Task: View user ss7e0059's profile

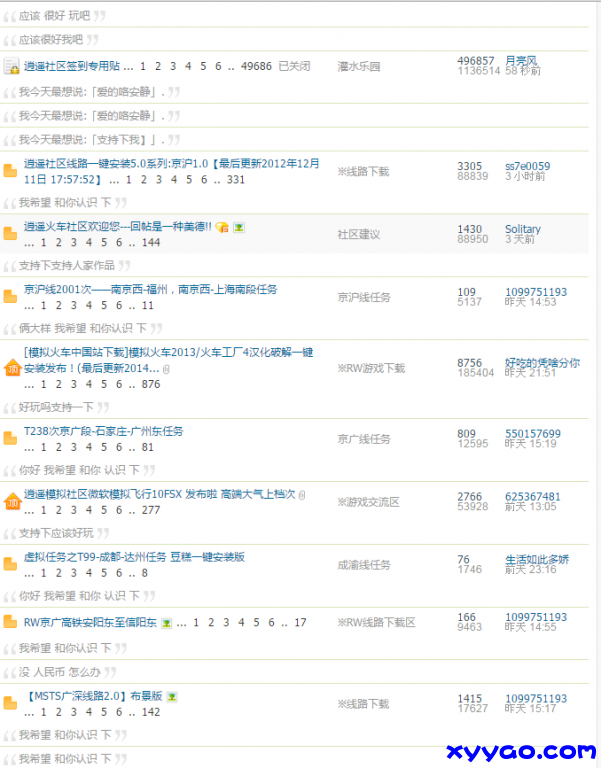Action: (x=527, y=166)
